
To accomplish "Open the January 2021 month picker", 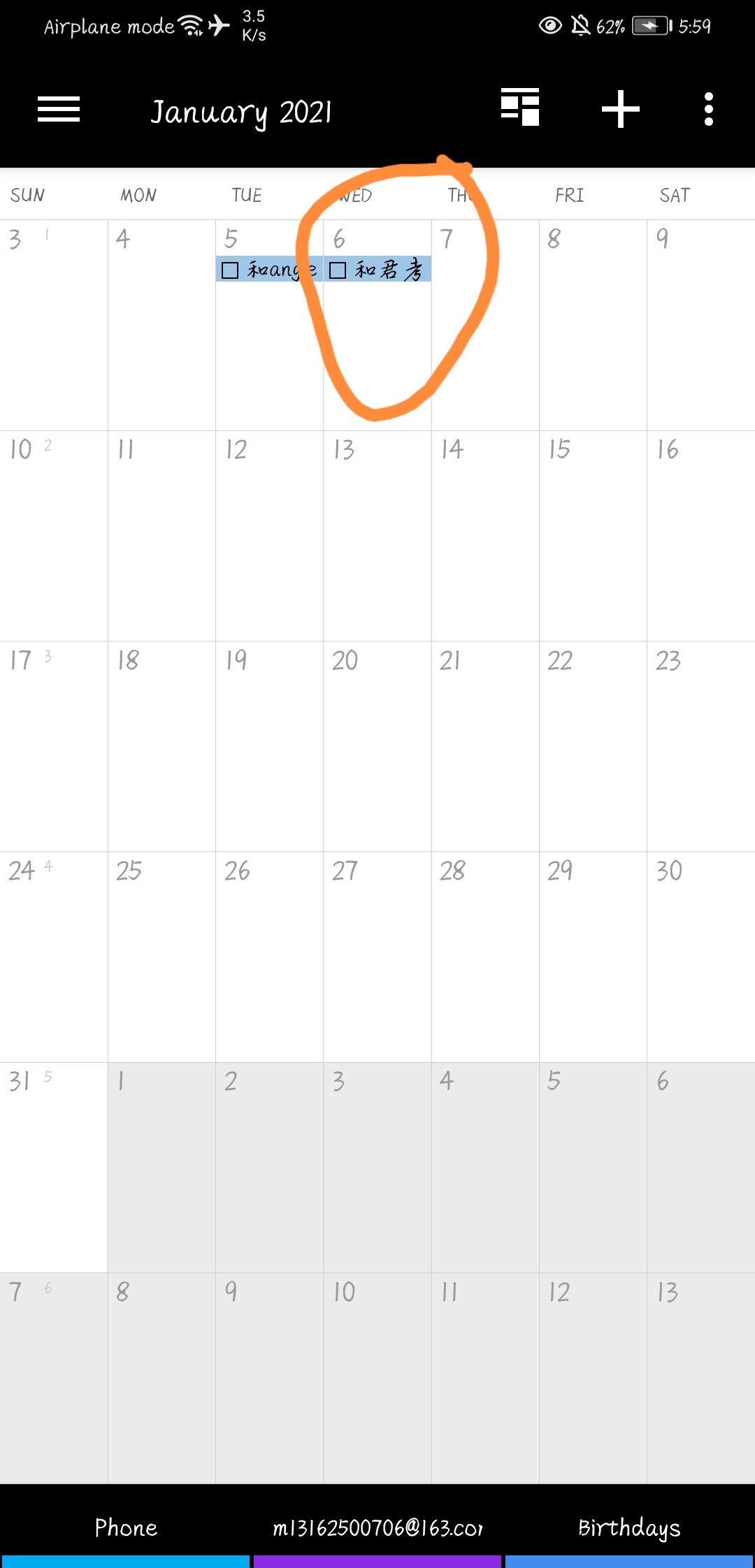I will tap(241, 112).
